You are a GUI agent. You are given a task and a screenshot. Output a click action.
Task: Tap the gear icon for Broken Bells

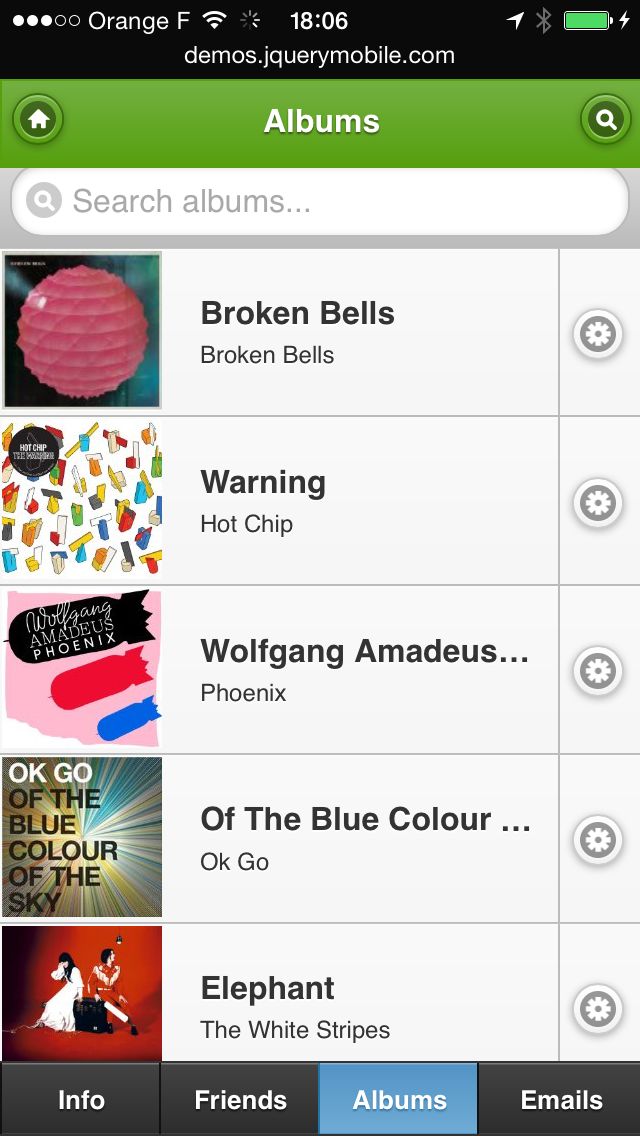pyautogui.click(x=598, y=333)
